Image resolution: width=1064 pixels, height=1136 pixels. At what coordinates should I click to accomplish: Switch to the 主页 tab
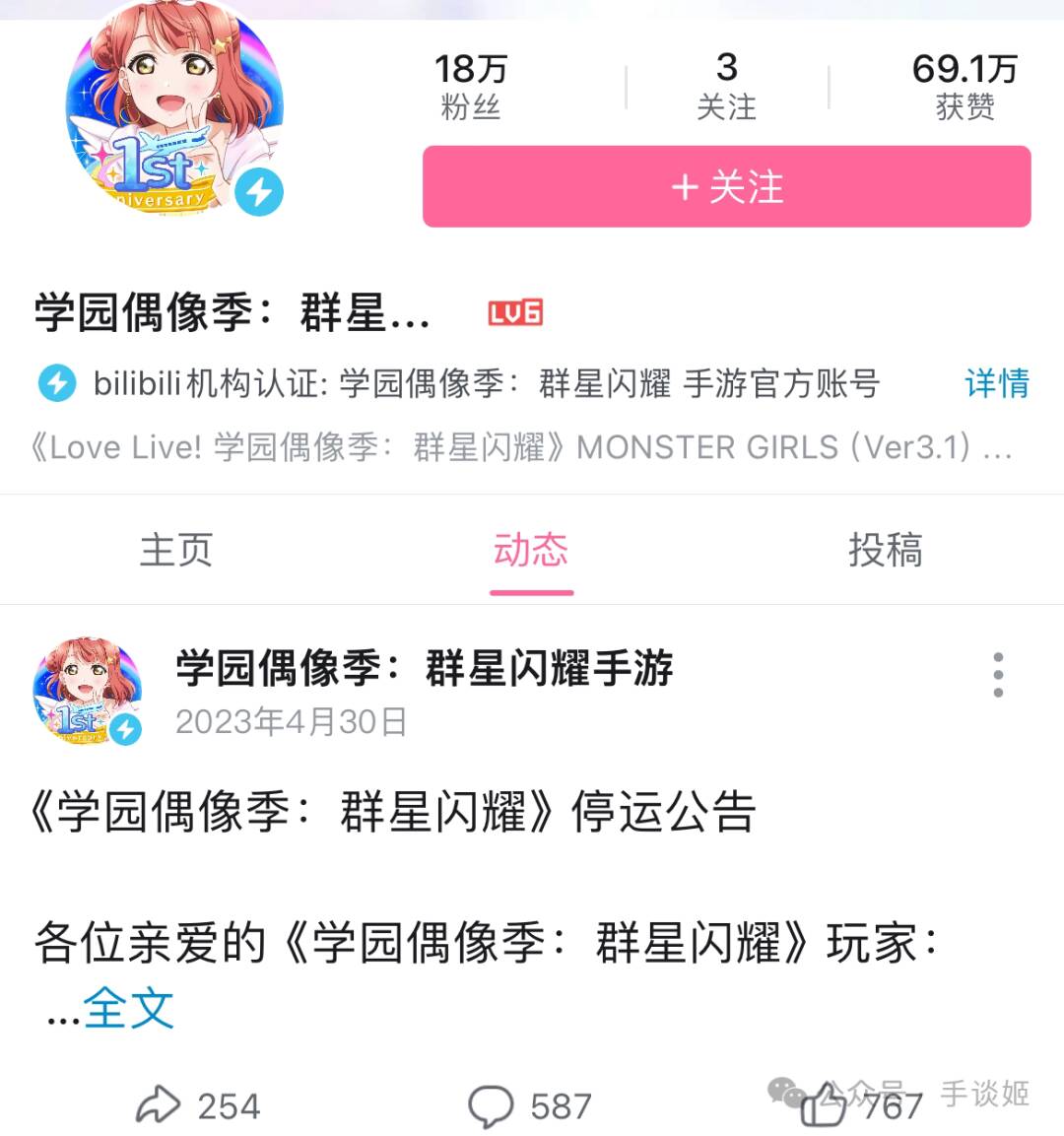[x=176, y=550]
